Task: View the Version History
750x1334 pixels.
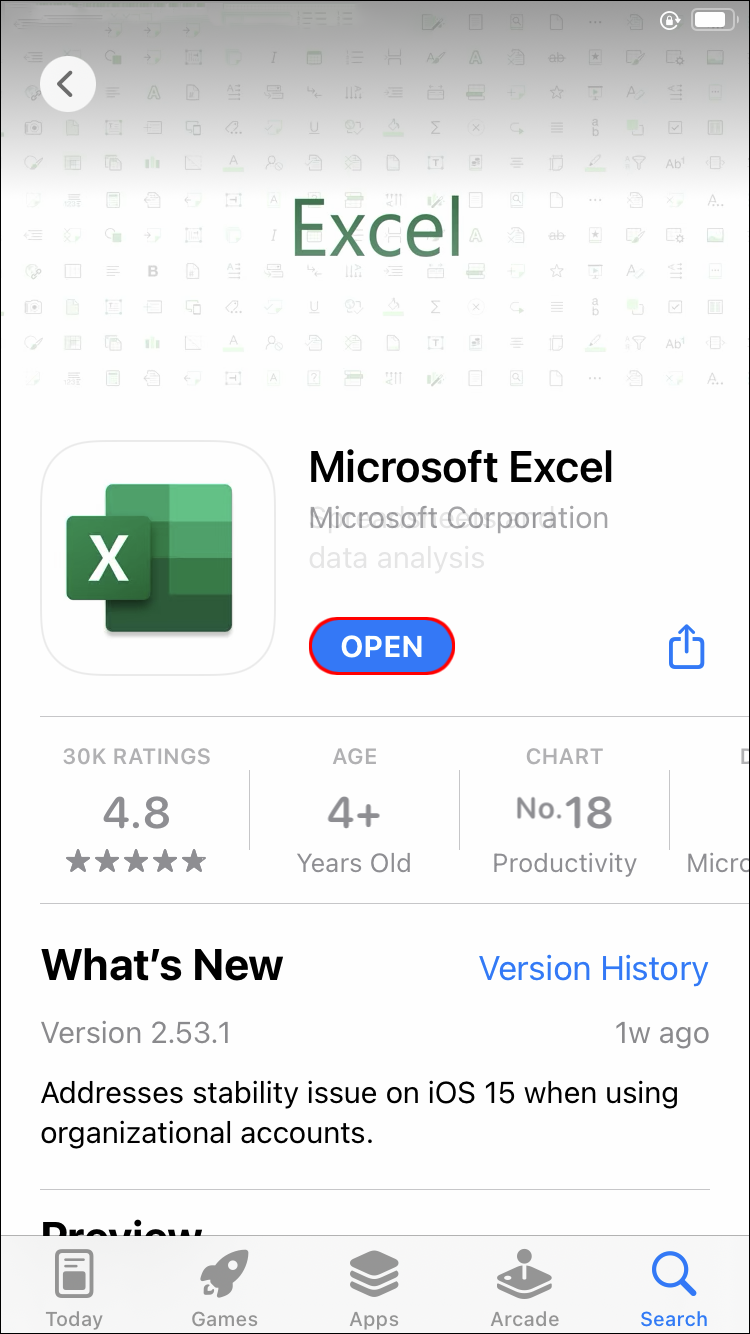Action: [593, 968]
